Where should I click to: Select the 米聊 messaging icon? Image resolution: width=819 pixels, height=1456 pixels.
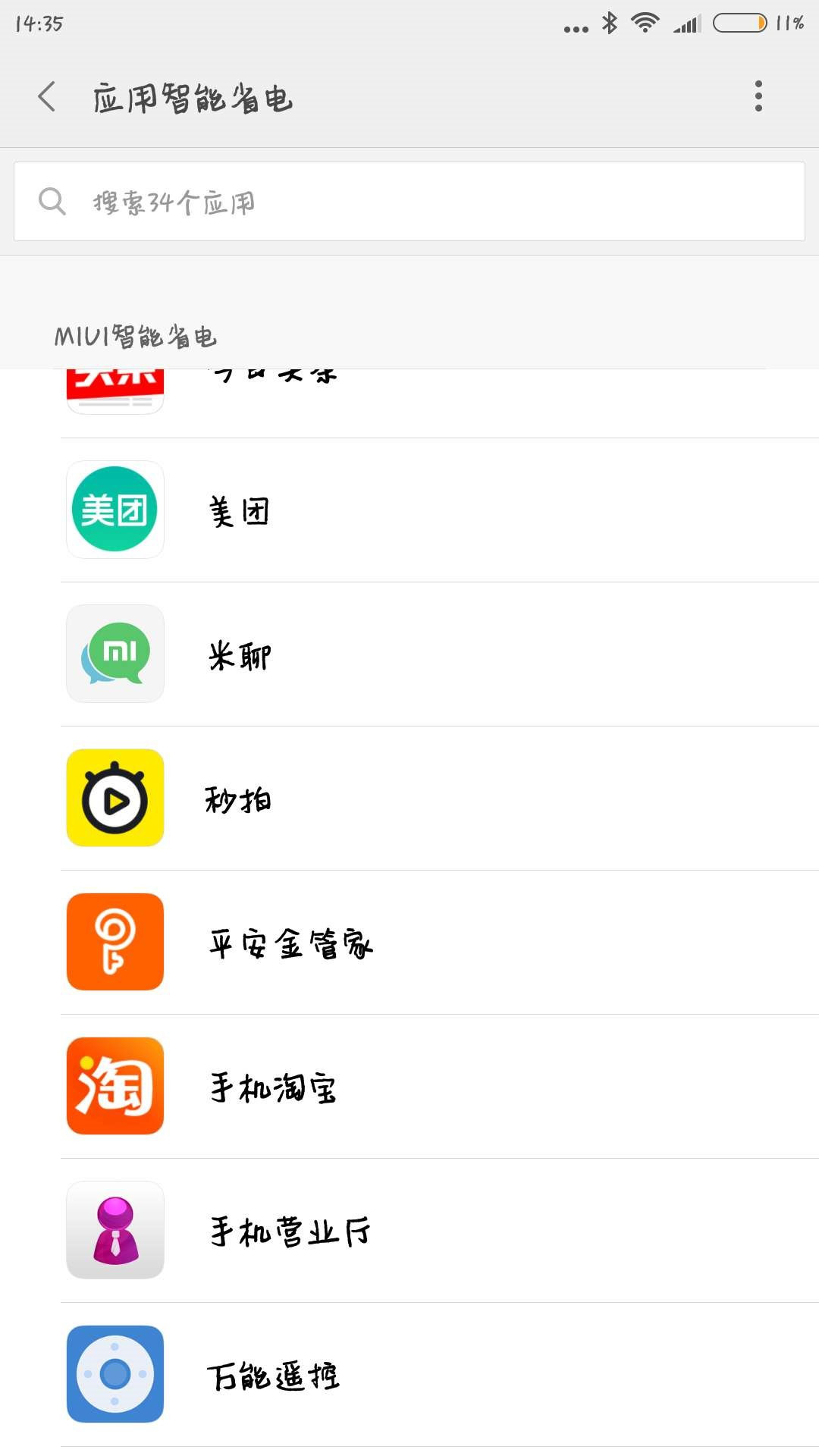point(115,654)
